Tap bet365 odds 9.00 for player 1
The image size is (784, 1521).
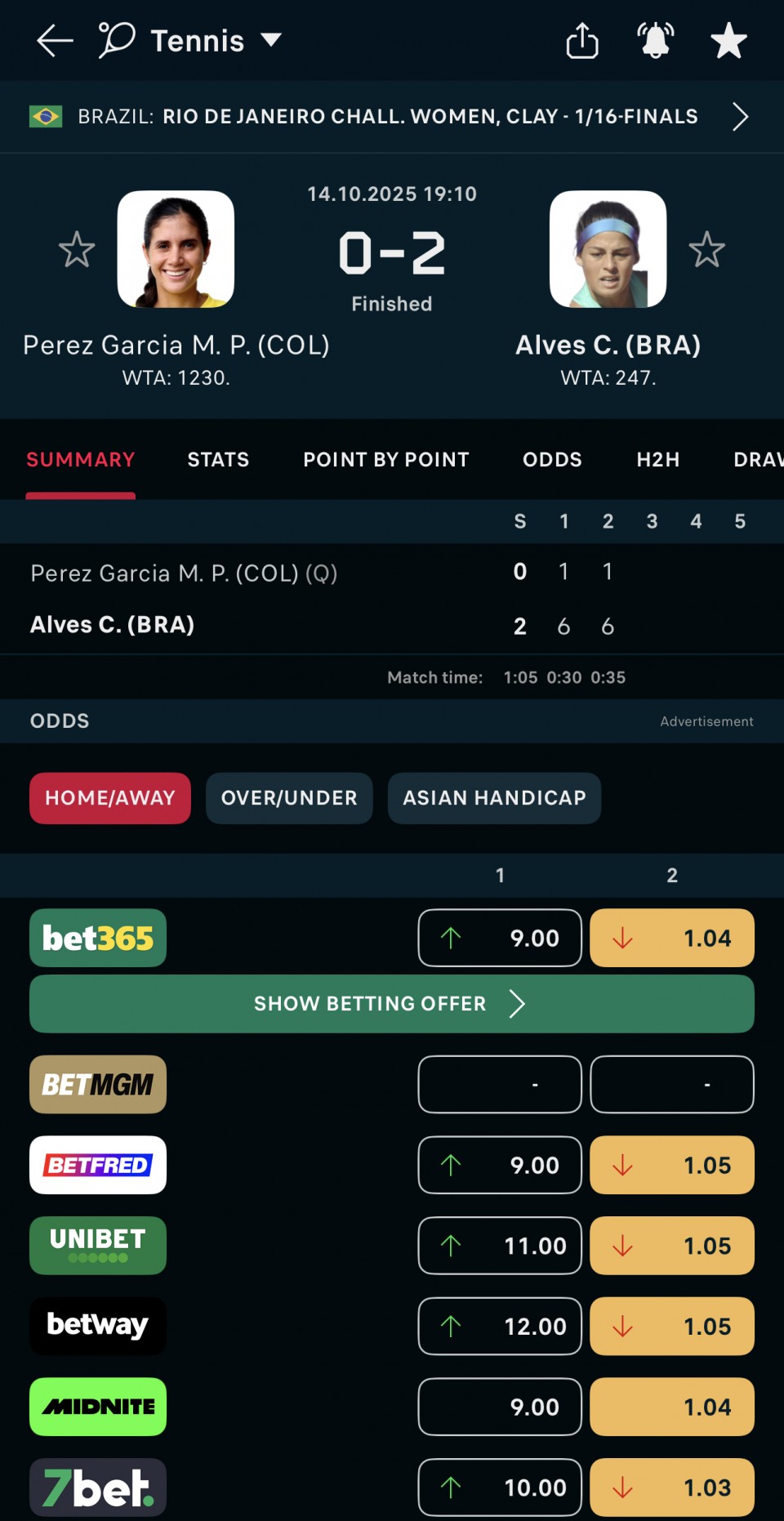(x=500, y=938)
